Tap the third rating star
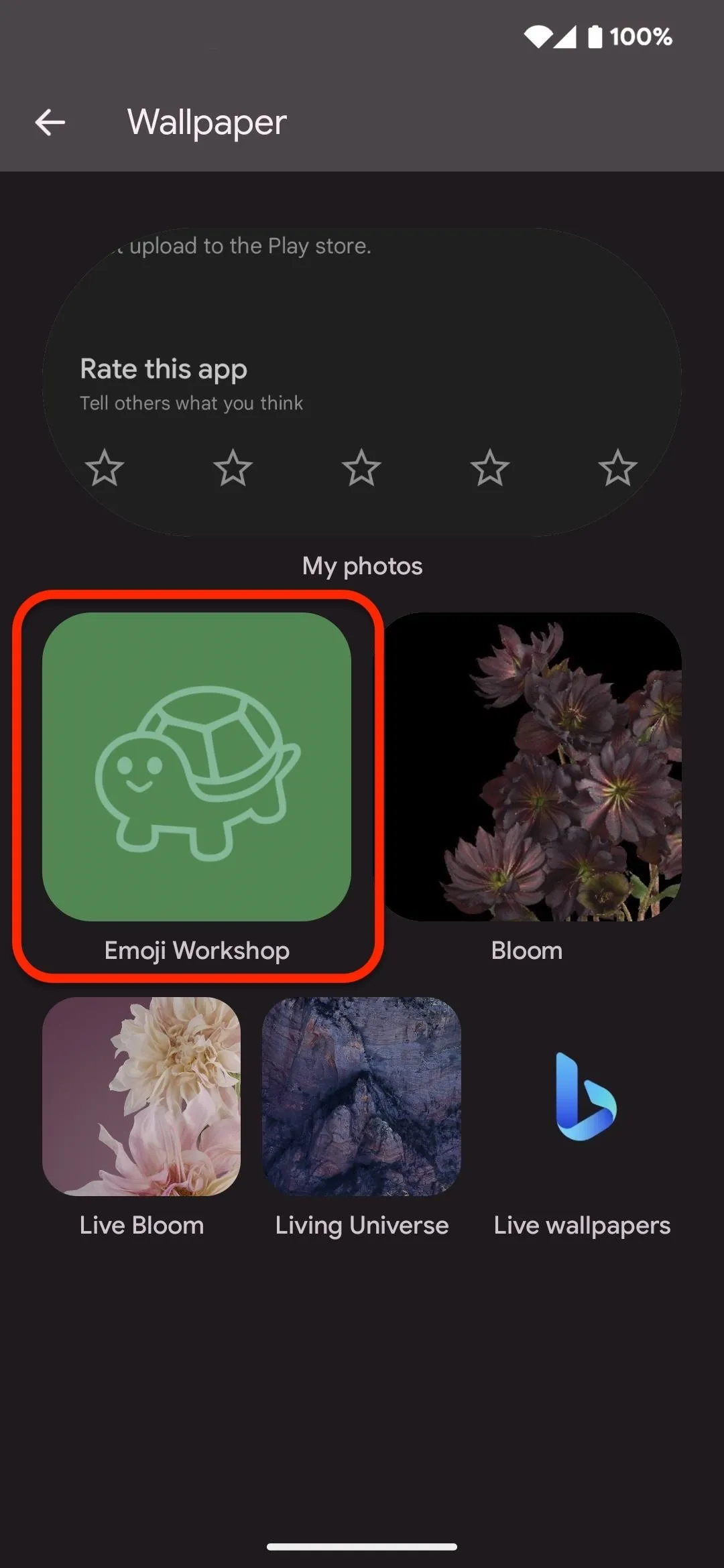Image resolution: width=724 pixels, height=1568 pixels. (x=361, y=468)
